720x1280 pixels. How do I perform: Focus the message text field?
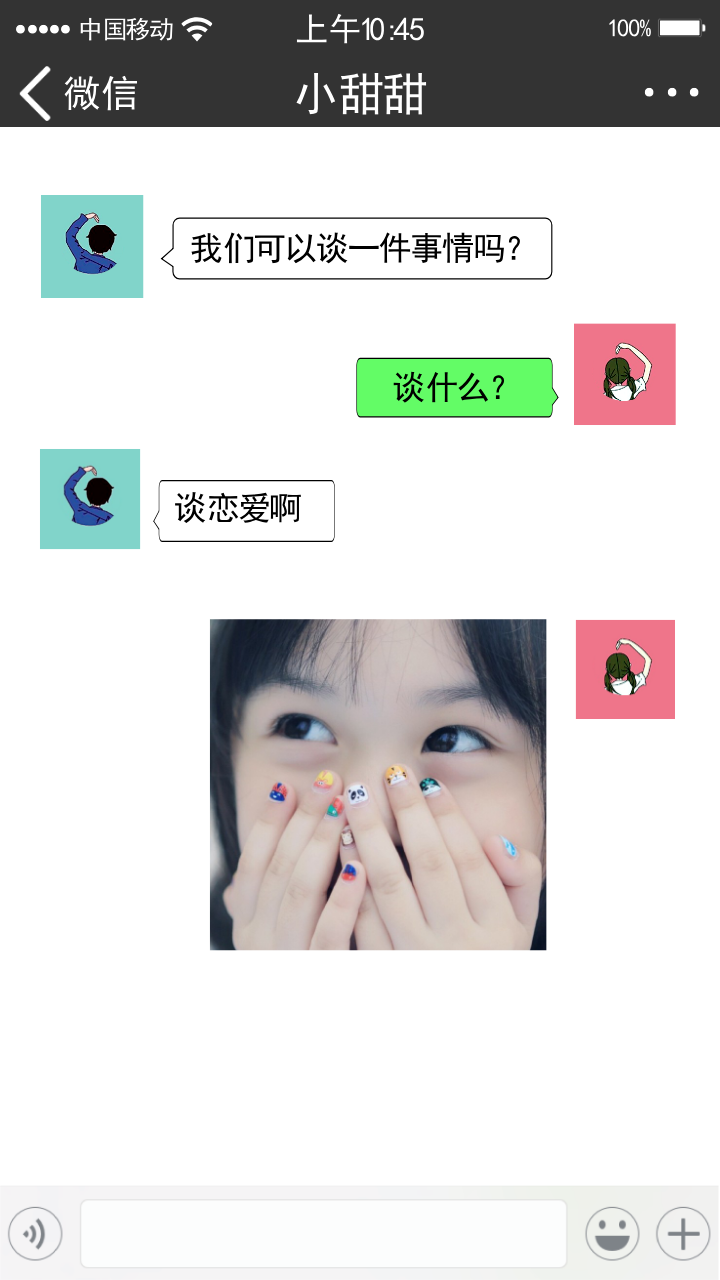pos(323,1234)
